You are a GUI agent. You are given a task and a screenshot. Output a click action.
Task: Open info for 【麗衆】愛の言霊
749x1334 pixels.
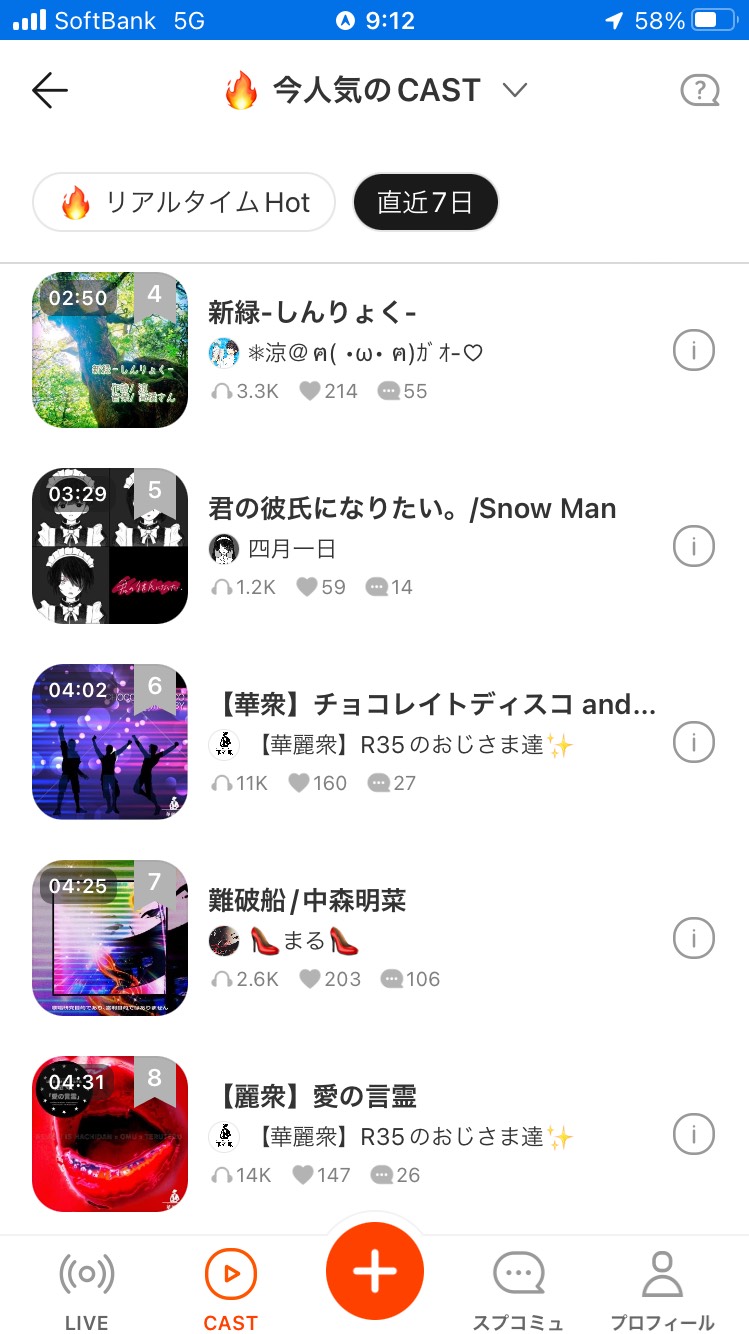pyautogui.click(x=693, y=1135)
